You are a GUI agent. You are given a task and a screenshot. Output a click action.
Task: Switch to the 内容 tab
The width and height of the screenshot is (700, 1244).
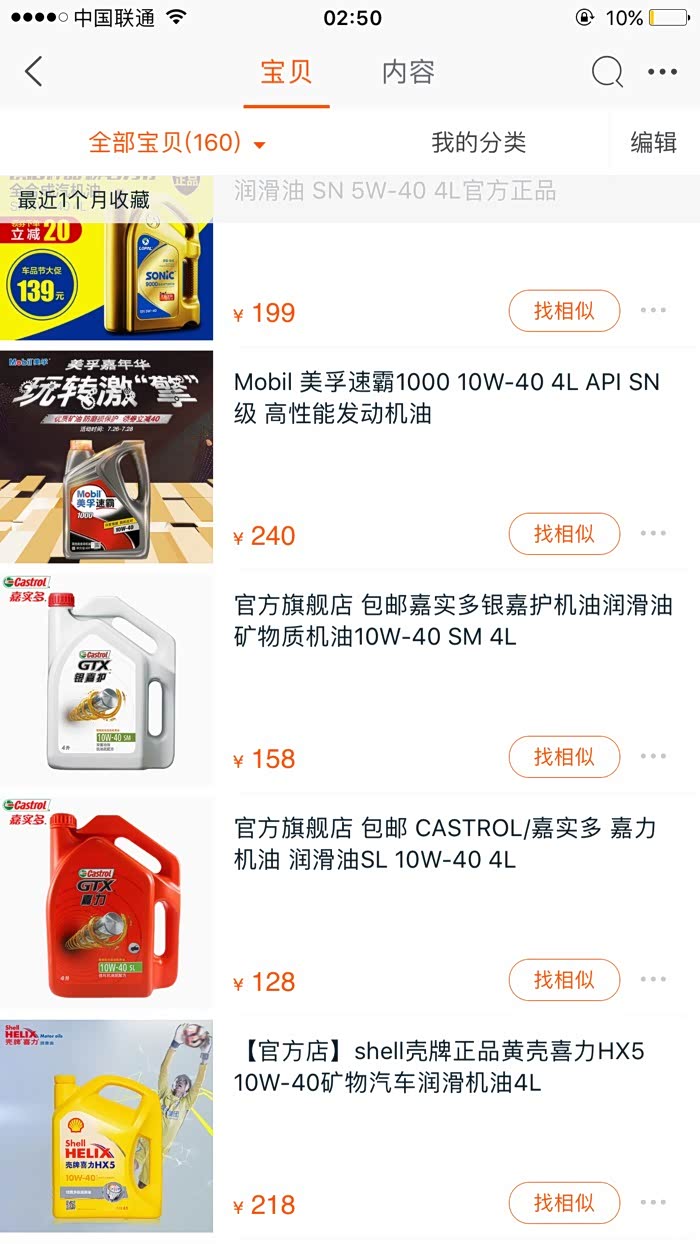[x=408, y=72]
